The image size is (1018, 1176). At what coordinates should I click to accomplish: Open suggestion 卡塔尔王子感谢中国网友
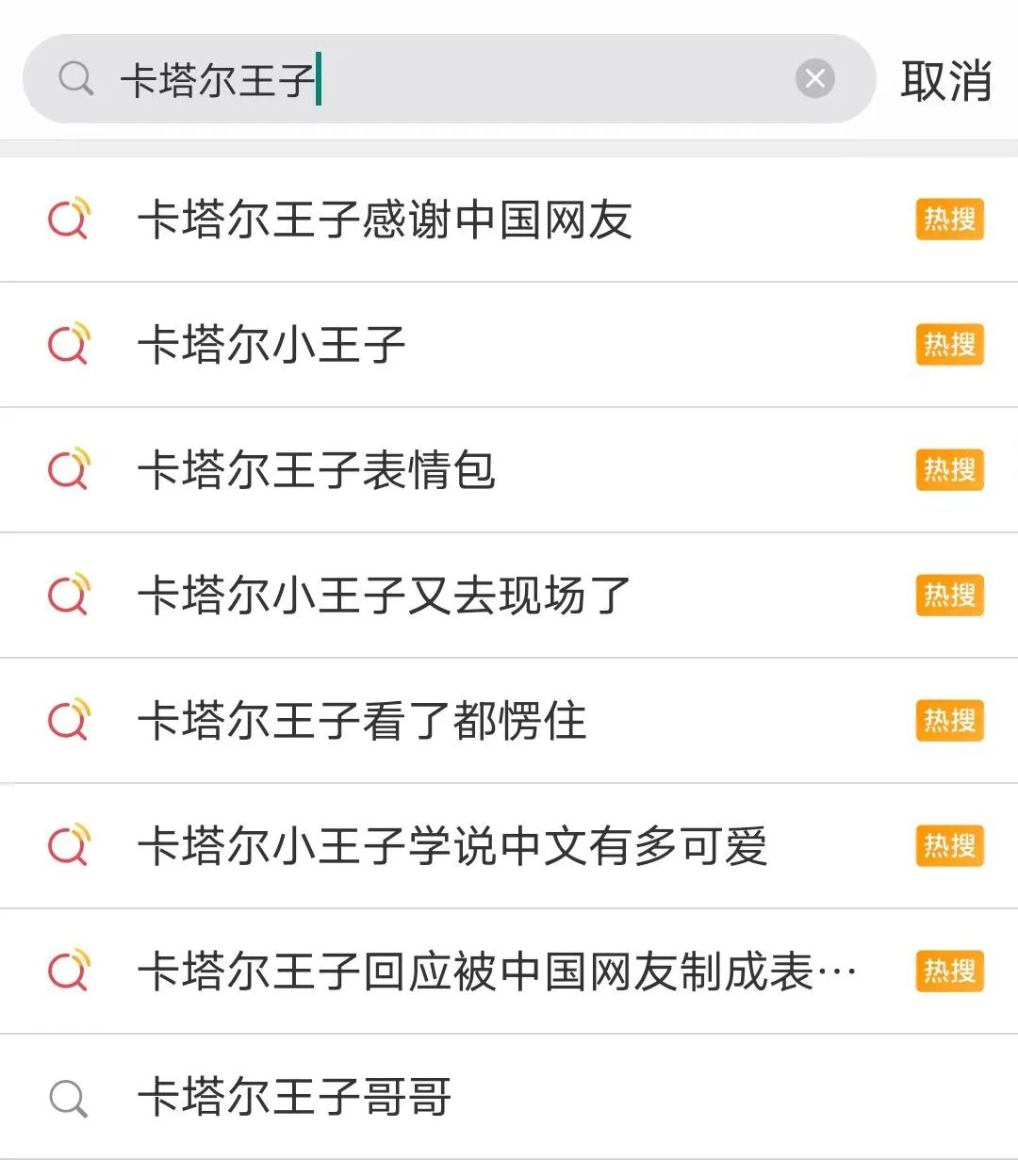point(385,220)
